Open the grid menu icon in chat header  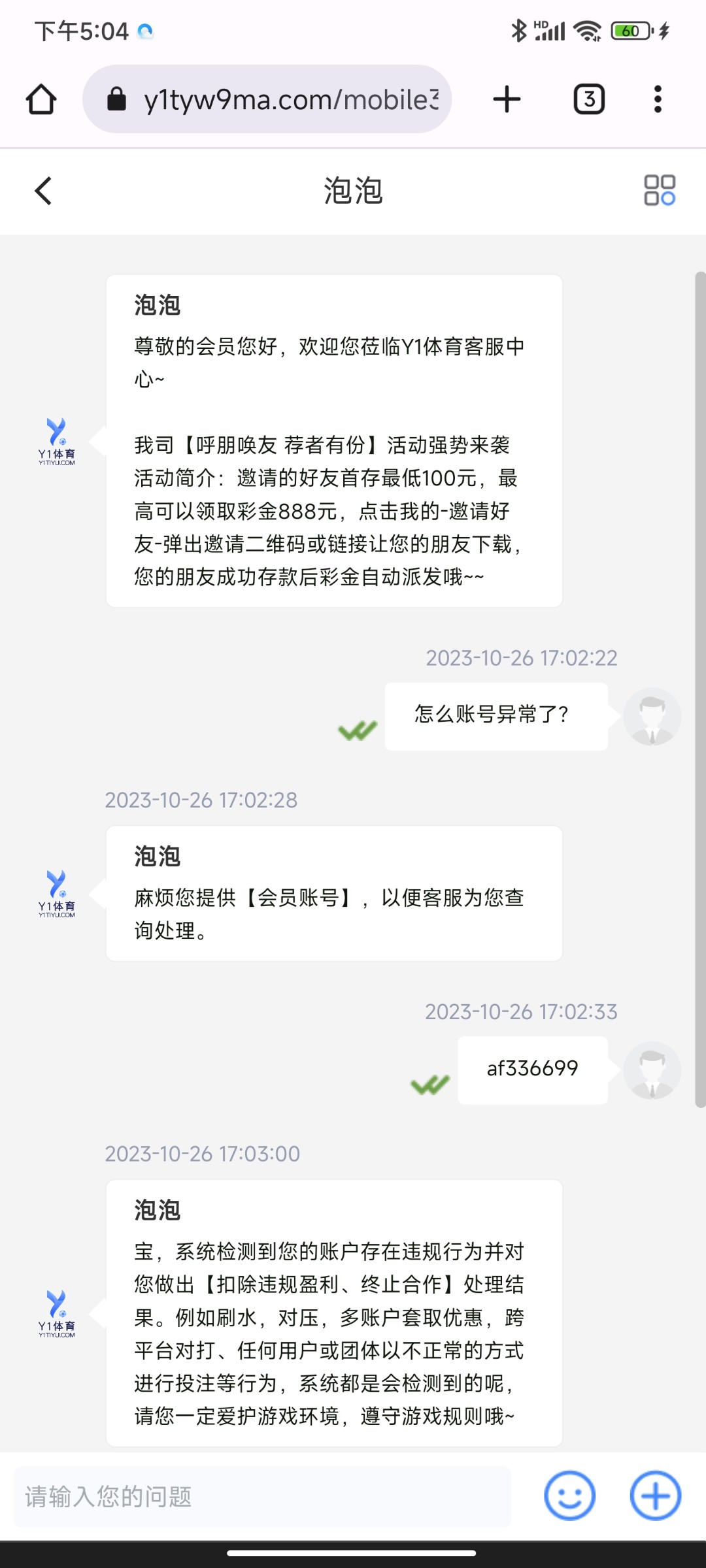click(x=659, y=190)
